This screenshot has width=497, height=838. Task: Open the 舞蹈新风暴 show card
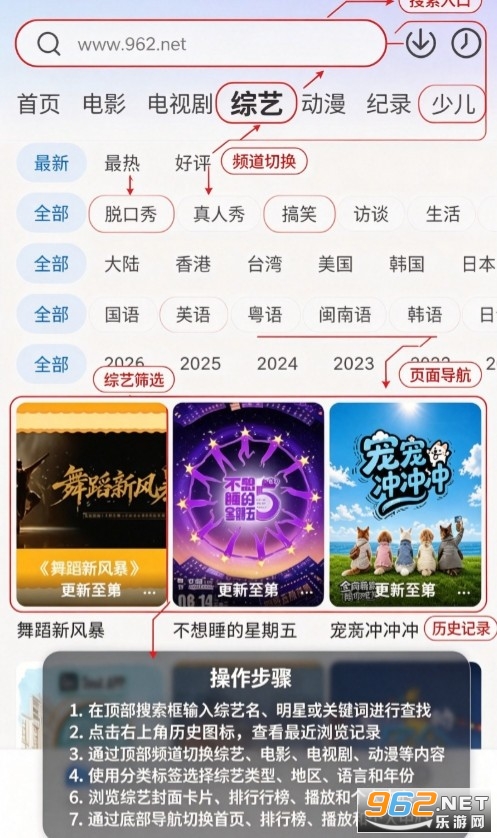click(x=92, y=505)
